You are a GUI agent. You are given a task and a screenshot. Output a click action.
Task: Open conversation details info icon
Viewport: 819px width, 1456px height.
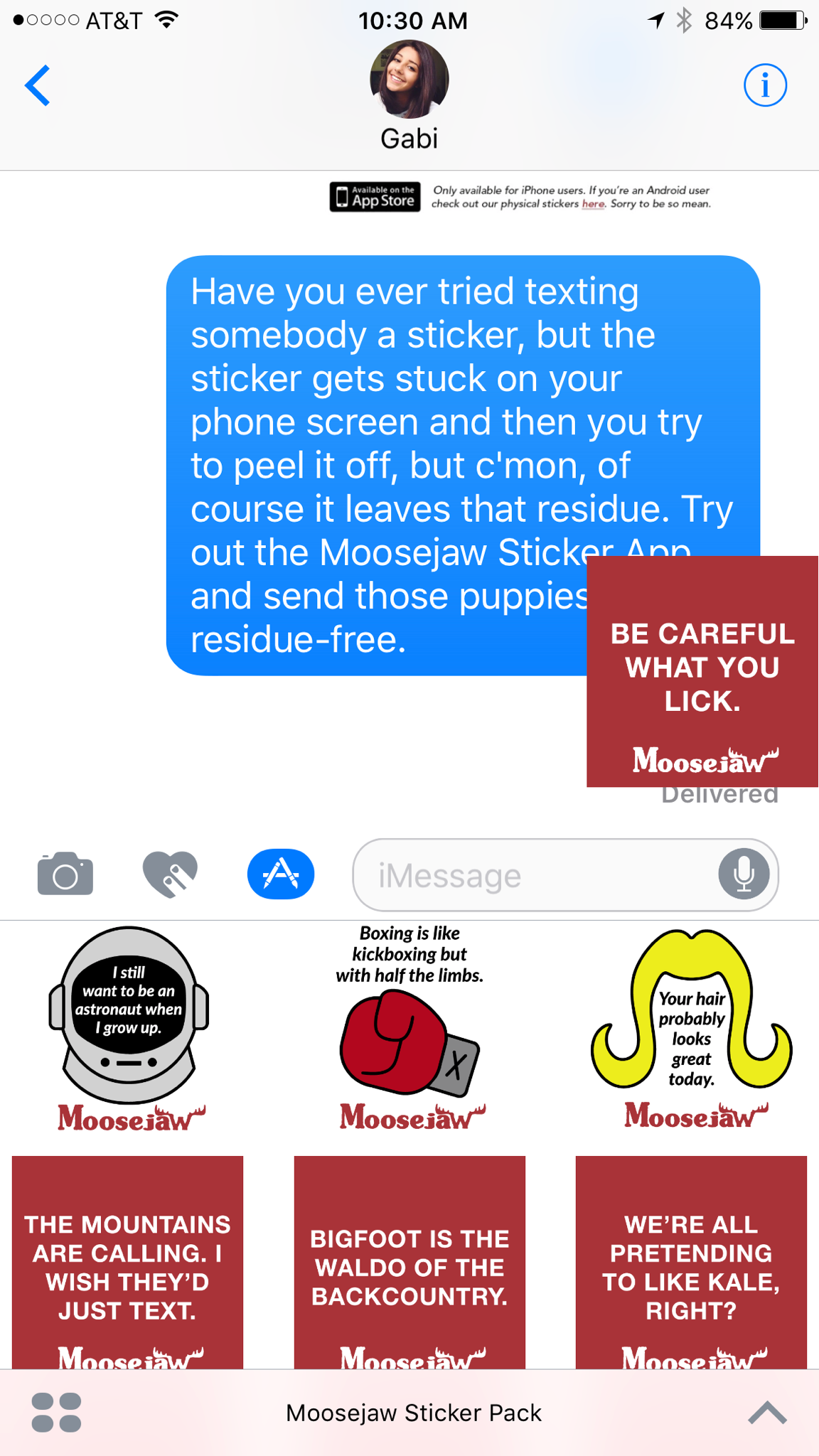pos(765,85)
